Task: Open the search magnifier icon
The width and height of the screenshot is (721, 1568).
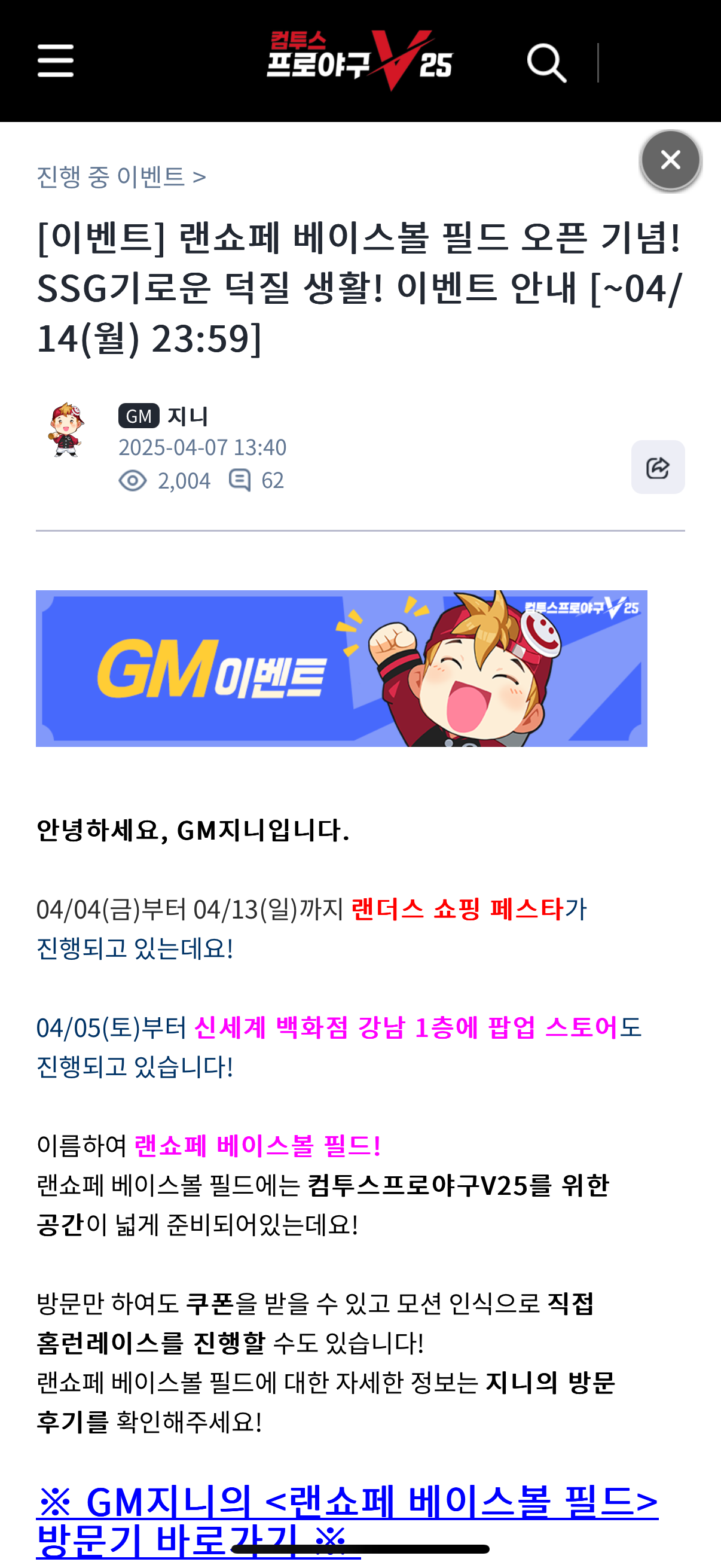Action: pos(546,62)
